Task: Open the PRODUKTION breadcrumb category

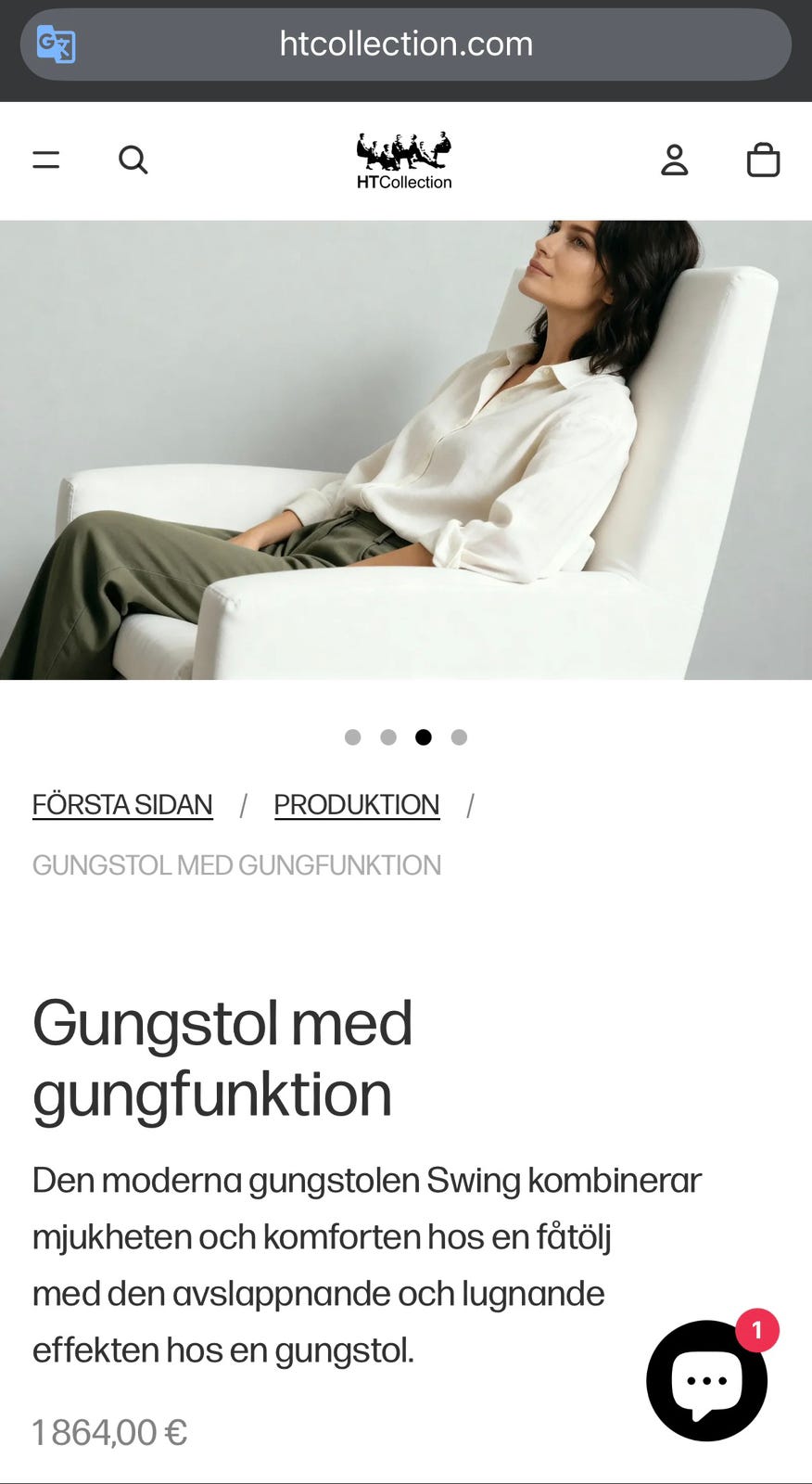Action: [356, 804]
